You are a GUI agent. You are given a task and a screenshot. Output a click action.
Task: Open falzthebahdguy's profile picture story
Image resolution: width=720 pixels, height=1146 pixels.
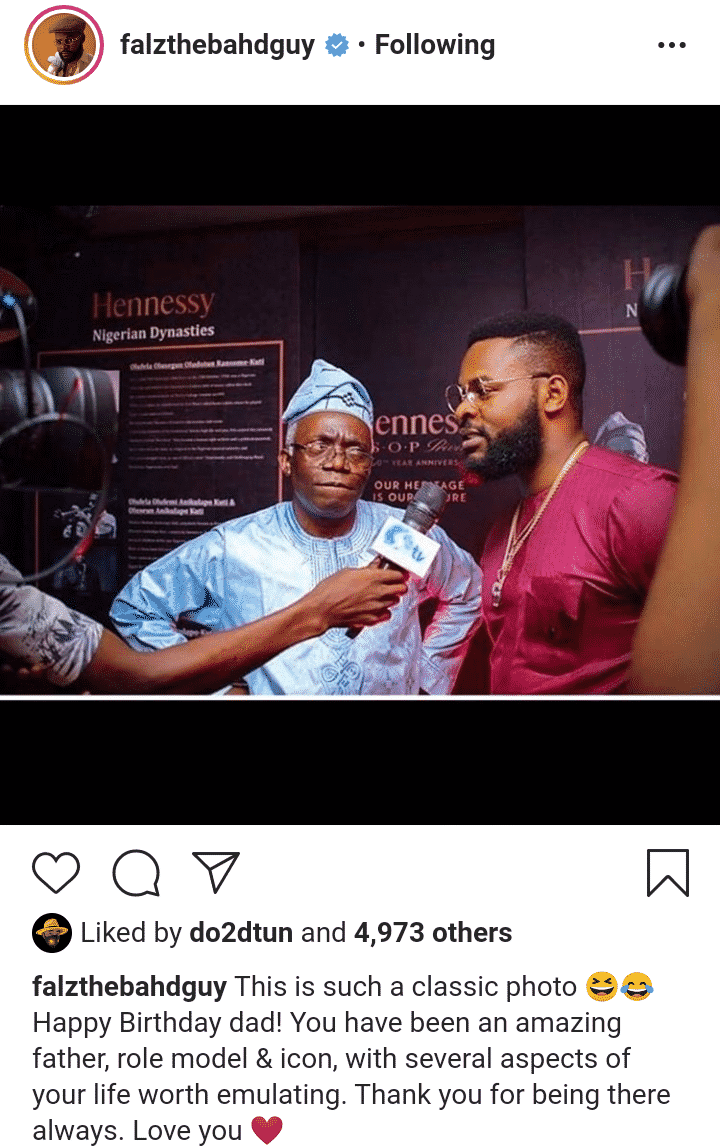tap(64, 45)
